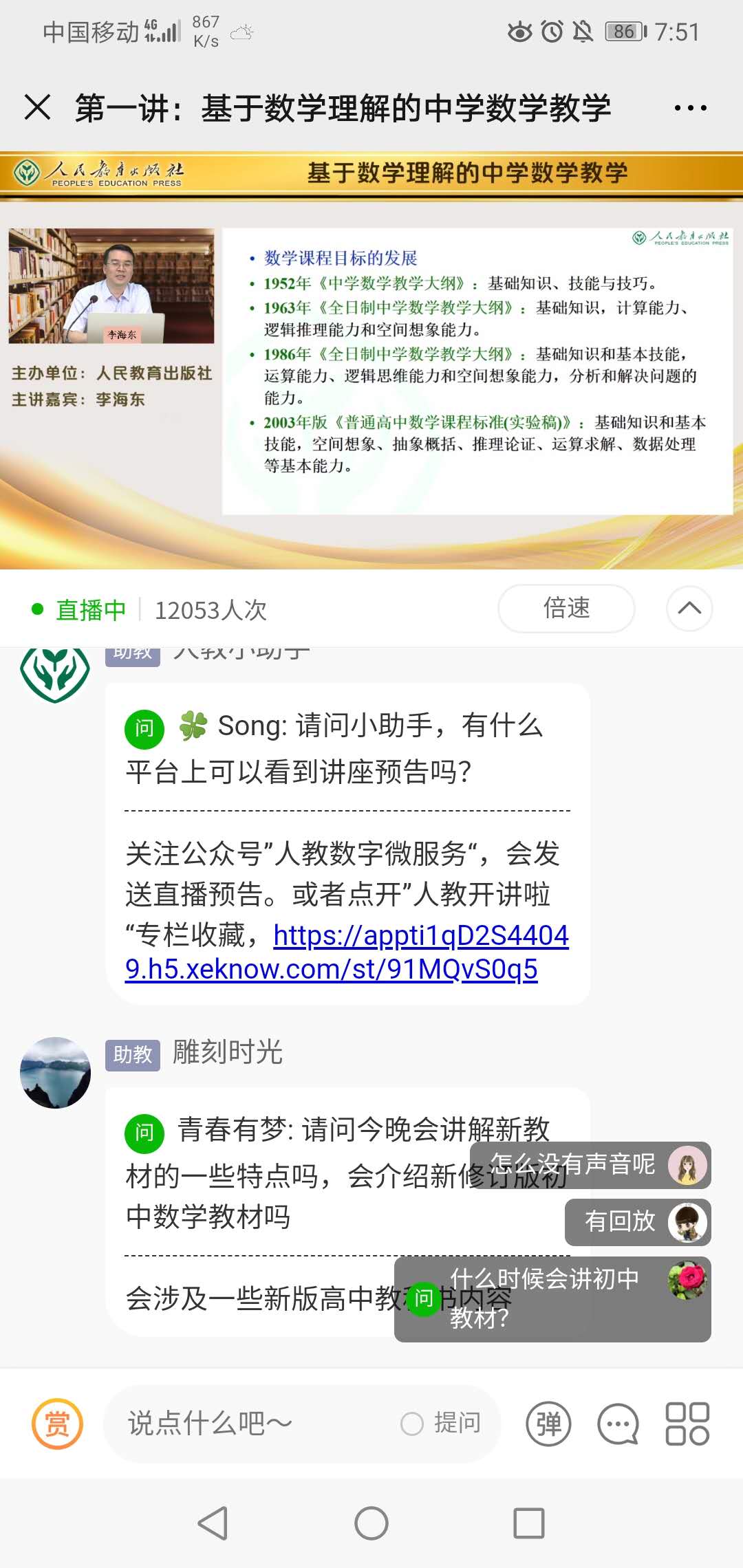
Task: Open the three-dot overflow menu
Action: 690,108
